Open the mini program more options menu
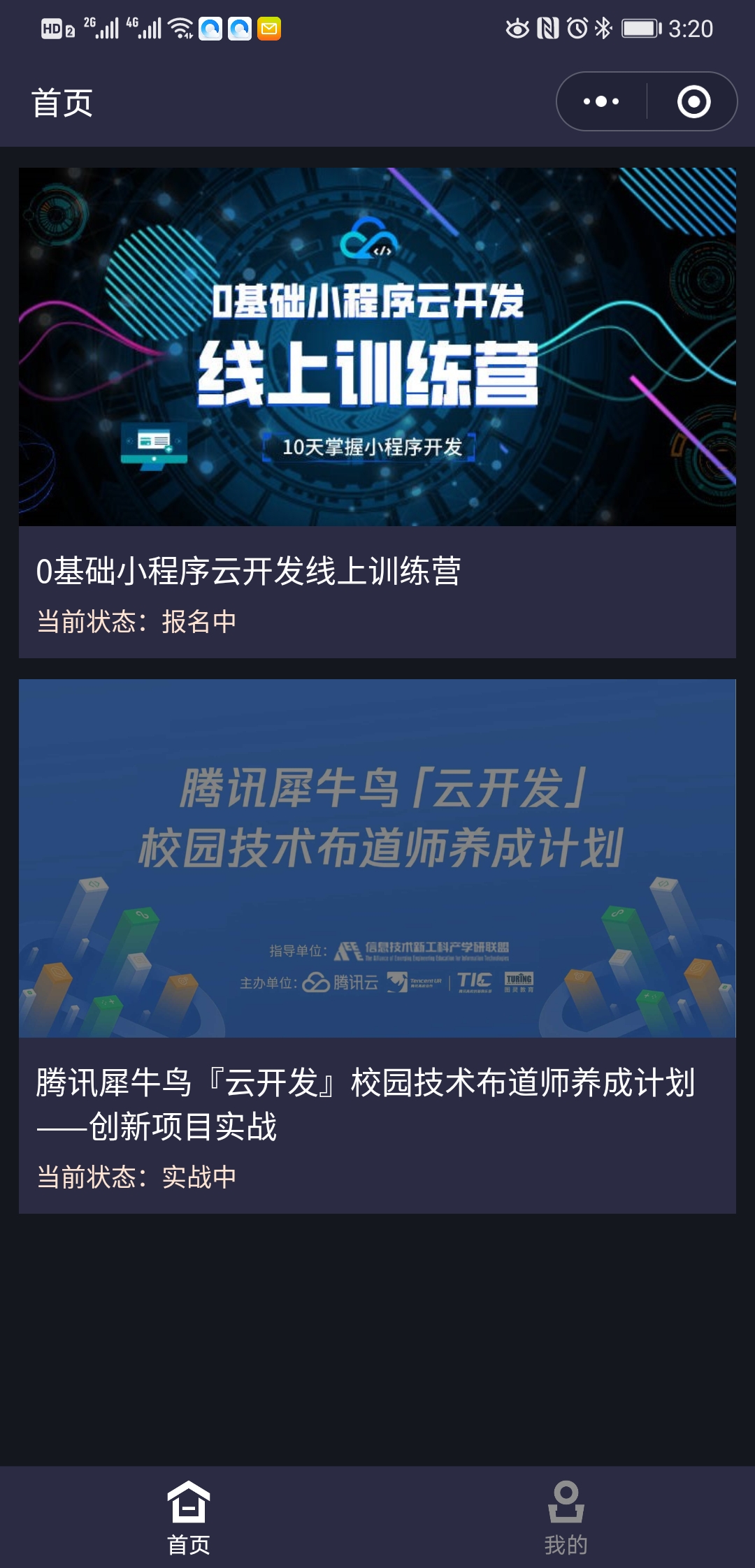The image size is (755, 1568). pyautogui.click(x=601, y=102)
